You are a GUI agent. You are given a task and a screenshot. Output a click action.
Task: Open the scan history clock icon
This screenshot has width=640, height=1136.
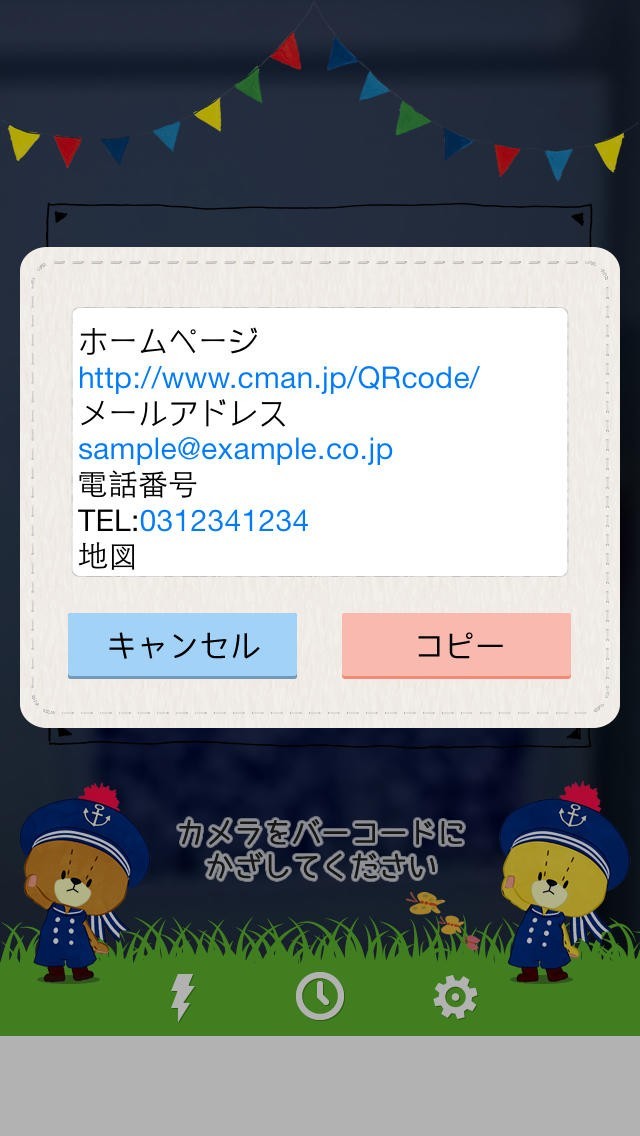[x=320, y=996]
